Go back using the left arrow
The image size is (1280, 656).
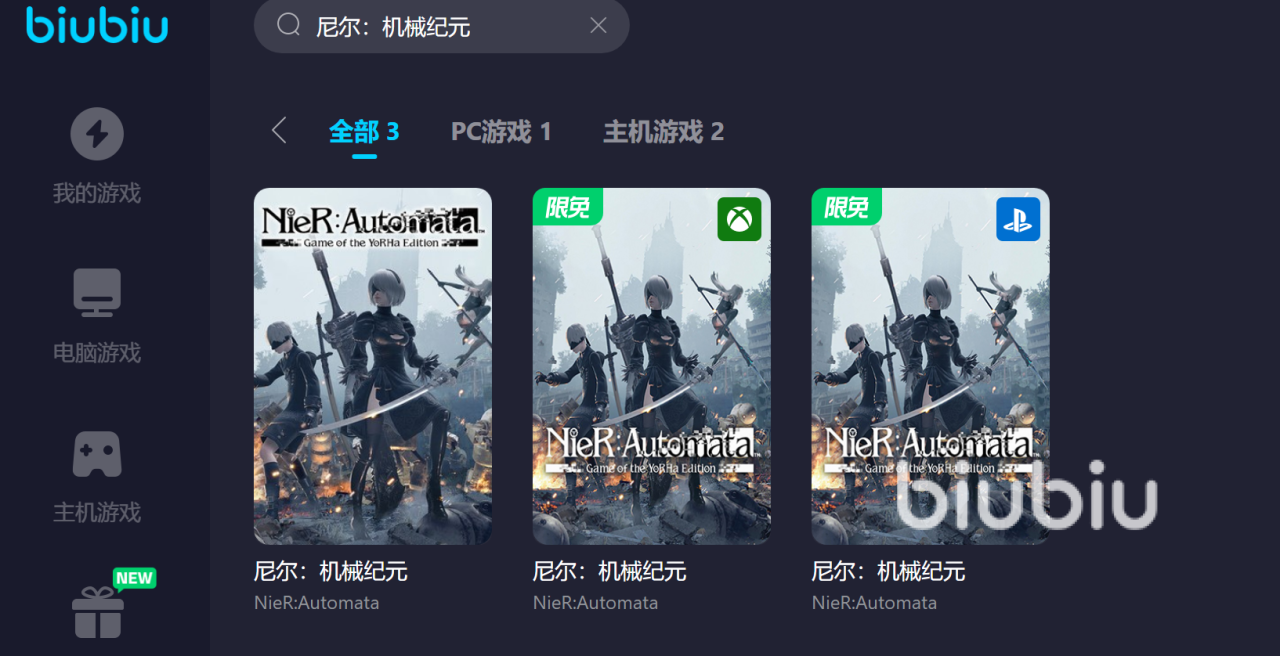coord(279,130)
